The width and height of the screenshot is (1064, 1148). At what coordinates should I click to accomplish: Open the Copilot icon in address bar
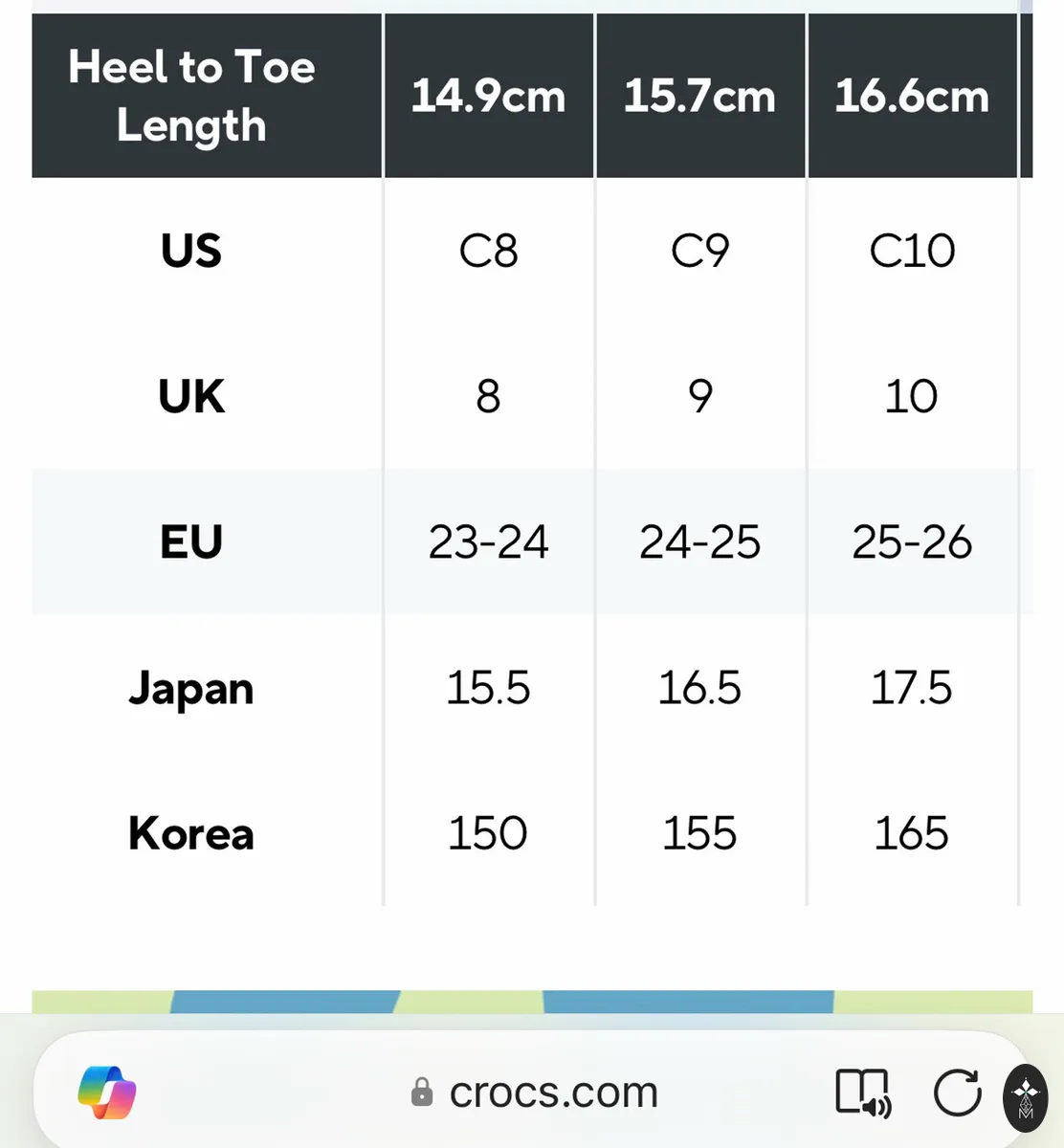[x=107, y=1093]
